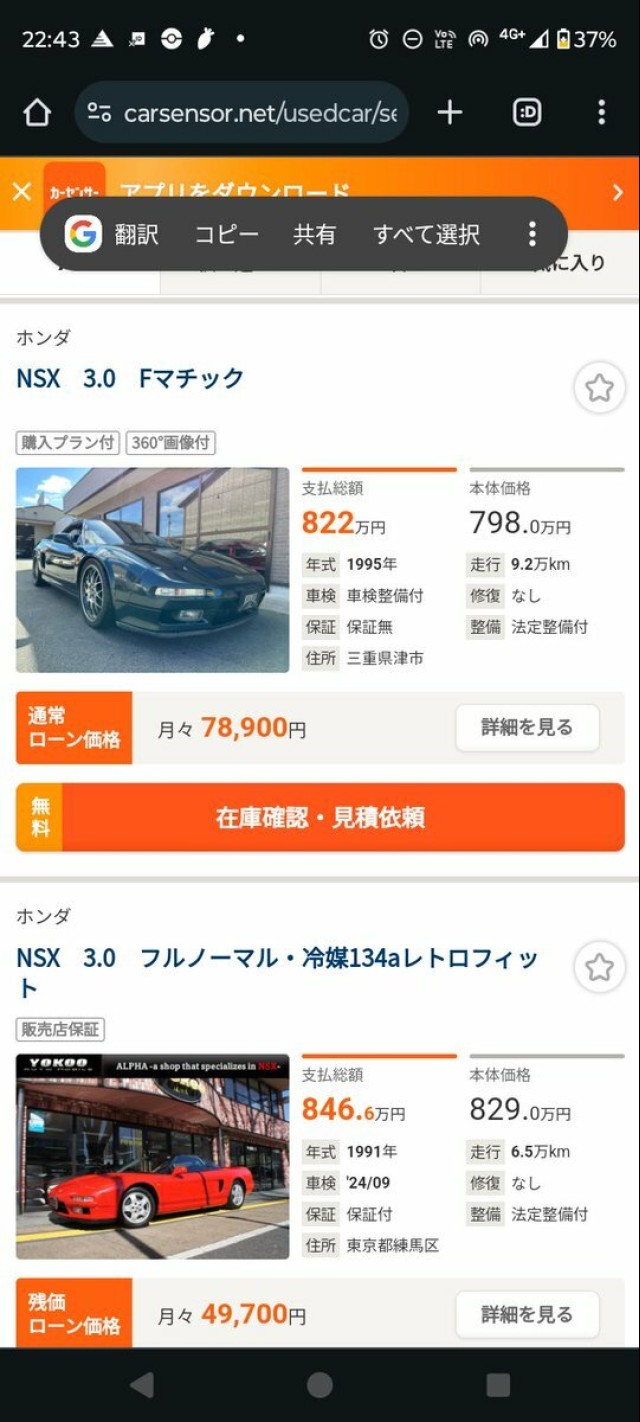Tap コピー to copy the selected text
Viewport: 640px width, 1422px height.
(x=226, y=235)
